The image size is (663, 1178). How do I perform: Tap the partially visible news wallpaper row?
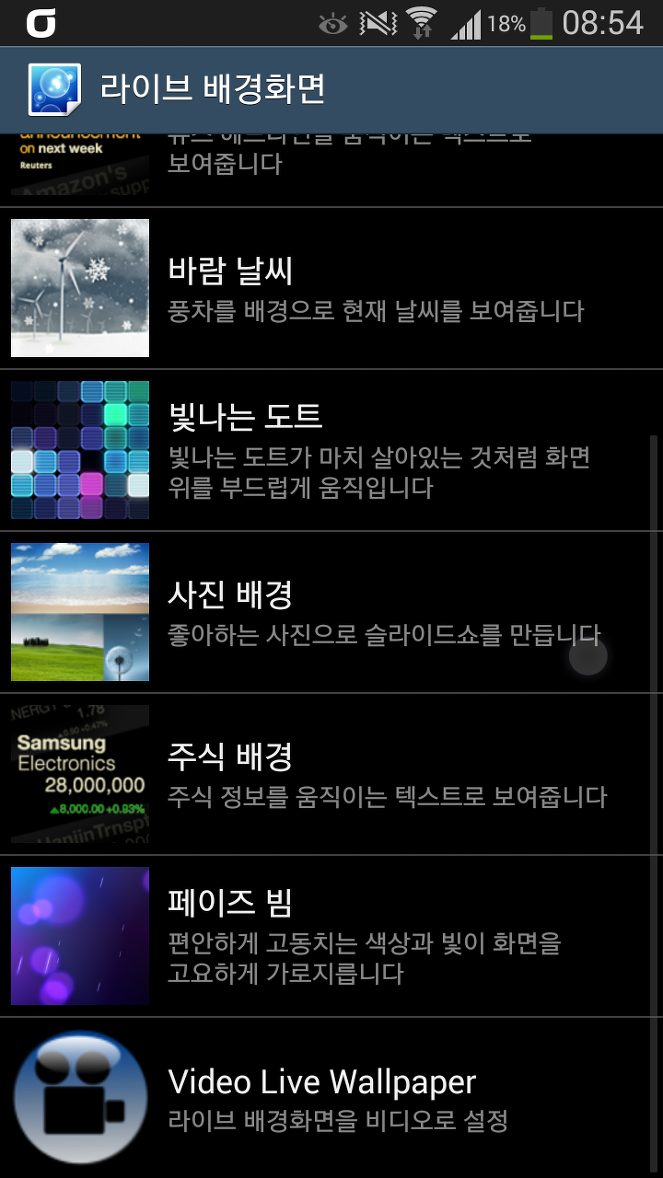point(332,170)
